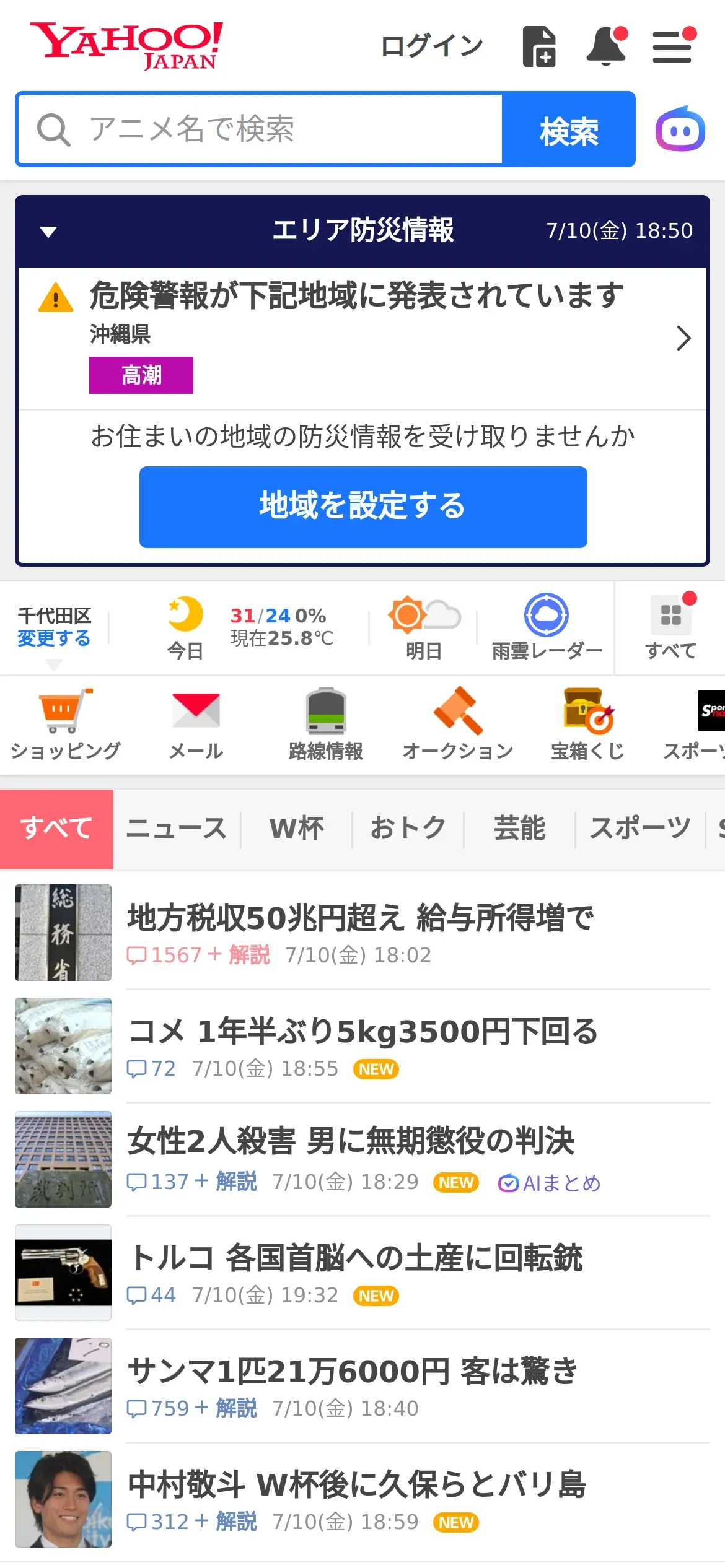
Task: Tap the ログイン login link
Action: click(432, 46)
